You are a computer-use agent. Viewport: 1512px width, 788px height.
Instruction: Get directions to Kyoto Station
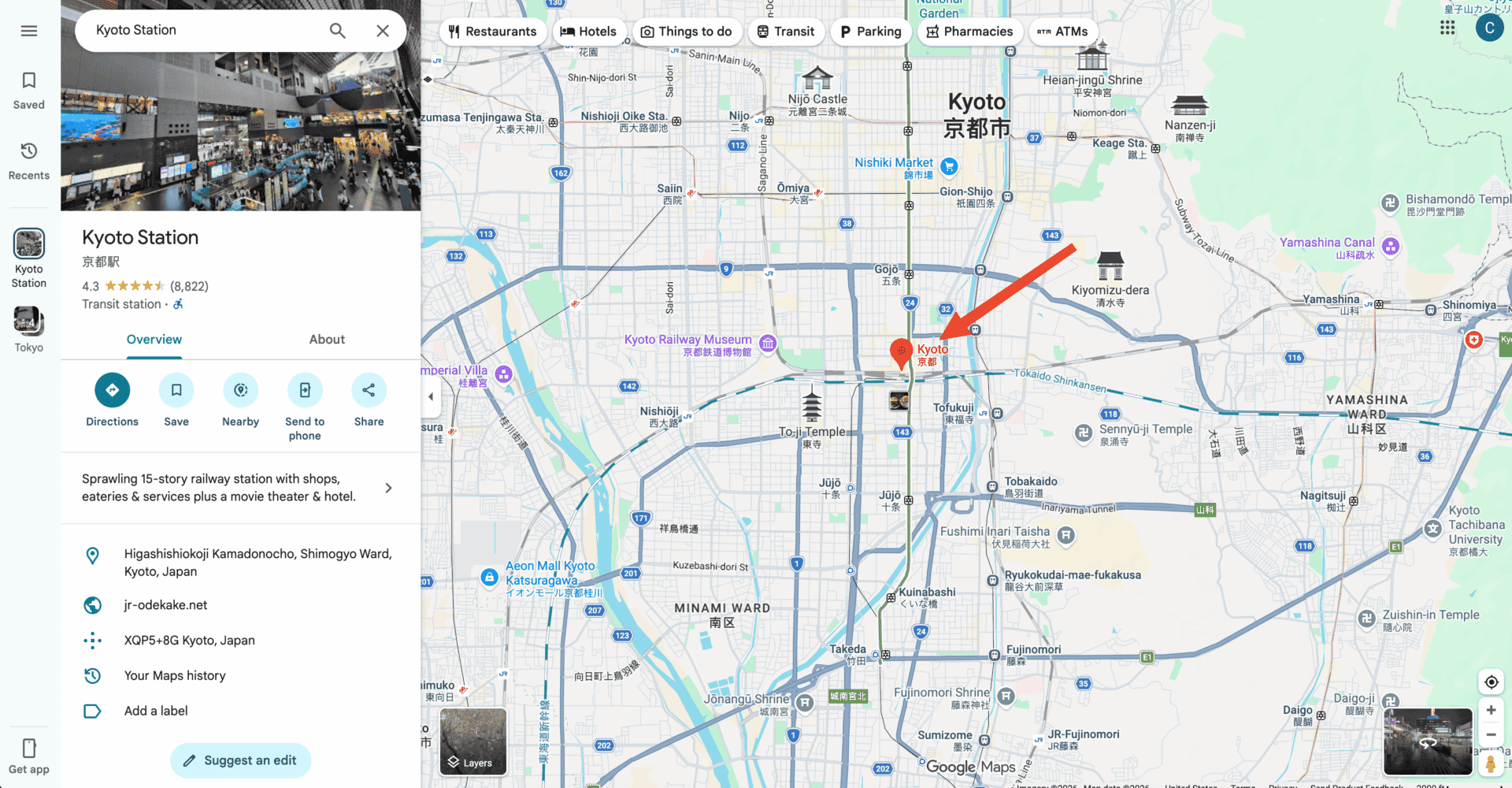[x=112, y=391]
